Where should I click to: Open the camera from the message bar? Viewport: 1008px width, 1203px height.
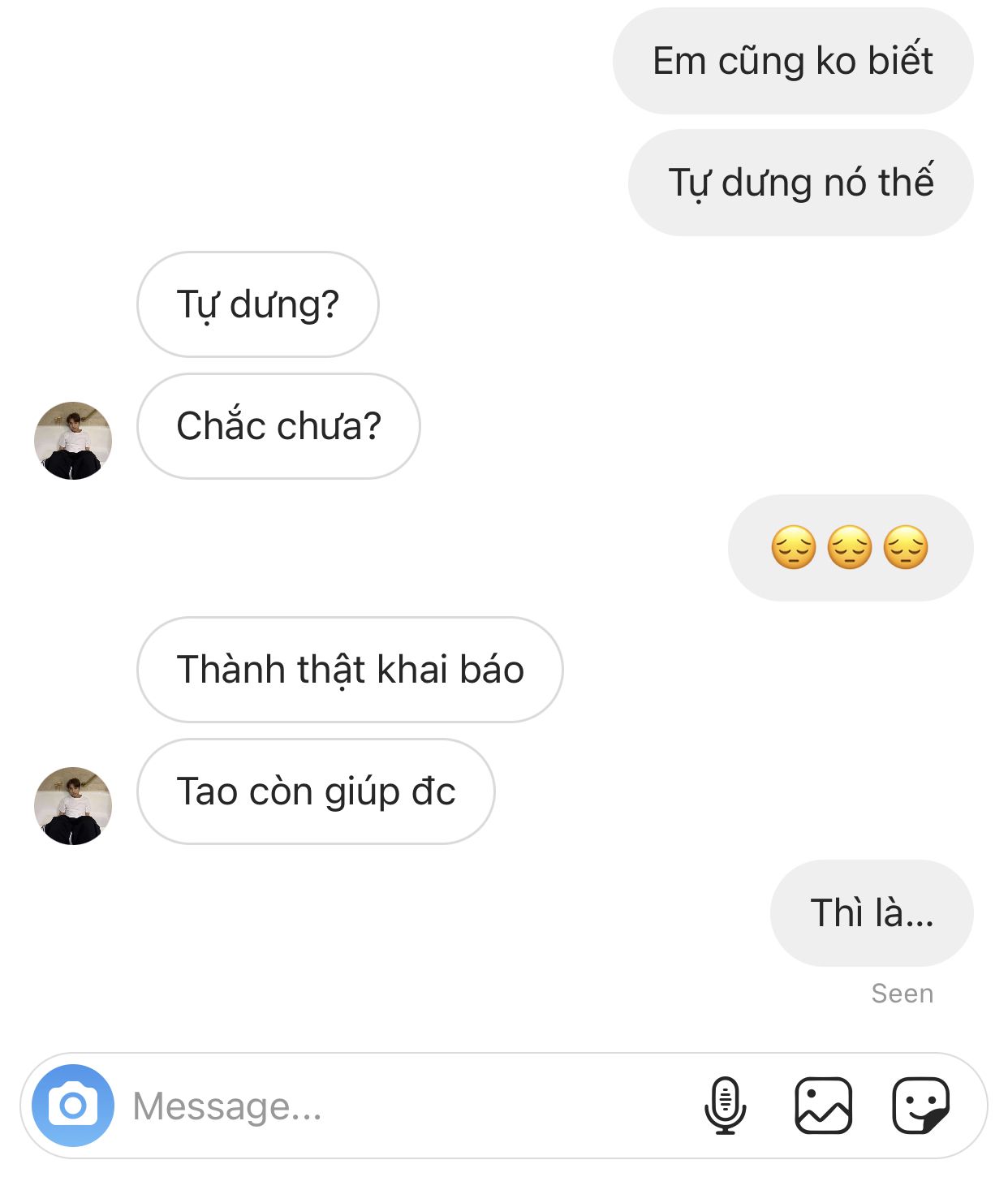[x=73, y=1106]
